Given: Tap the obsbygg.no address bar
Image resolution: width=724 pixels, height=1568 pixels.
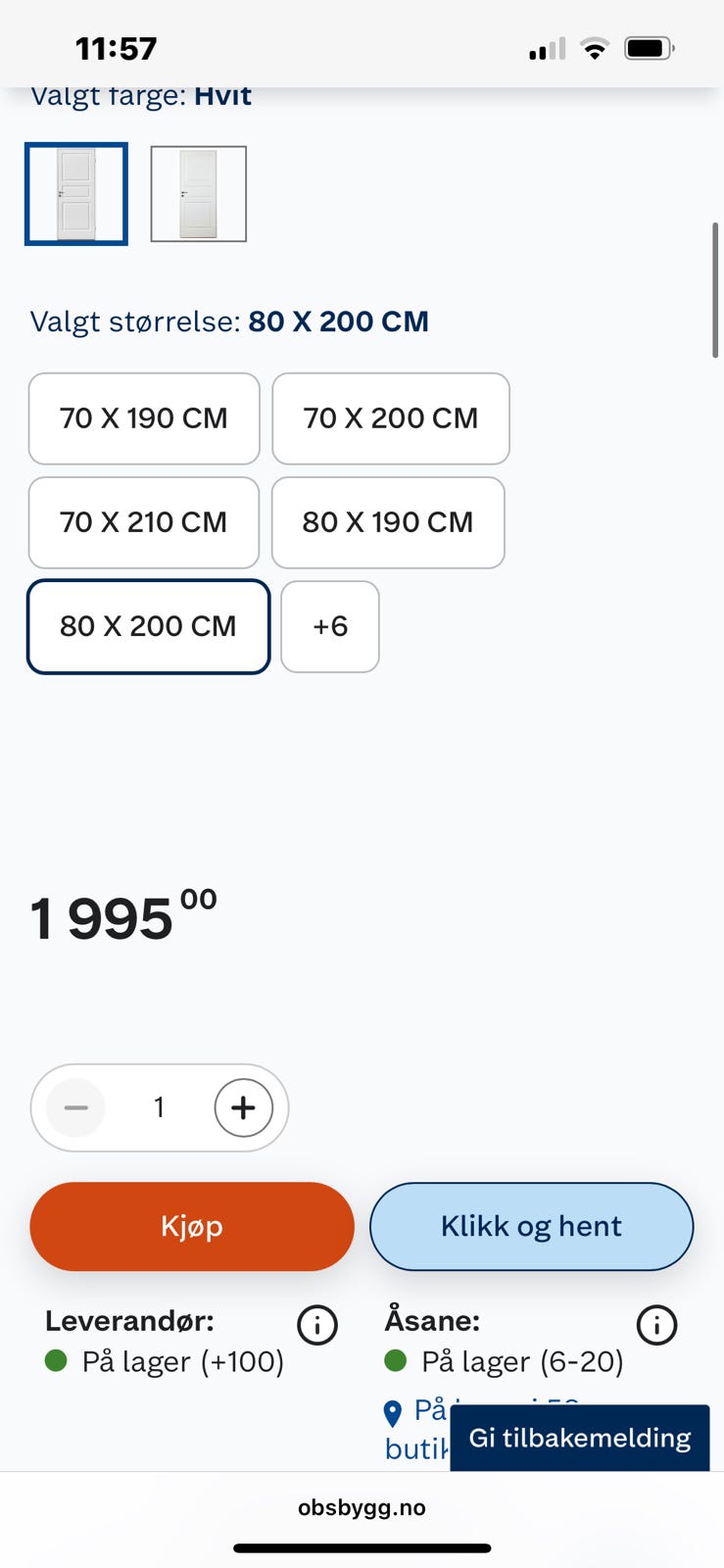Looking at the screenshot, I should (x=362, y=1507).
